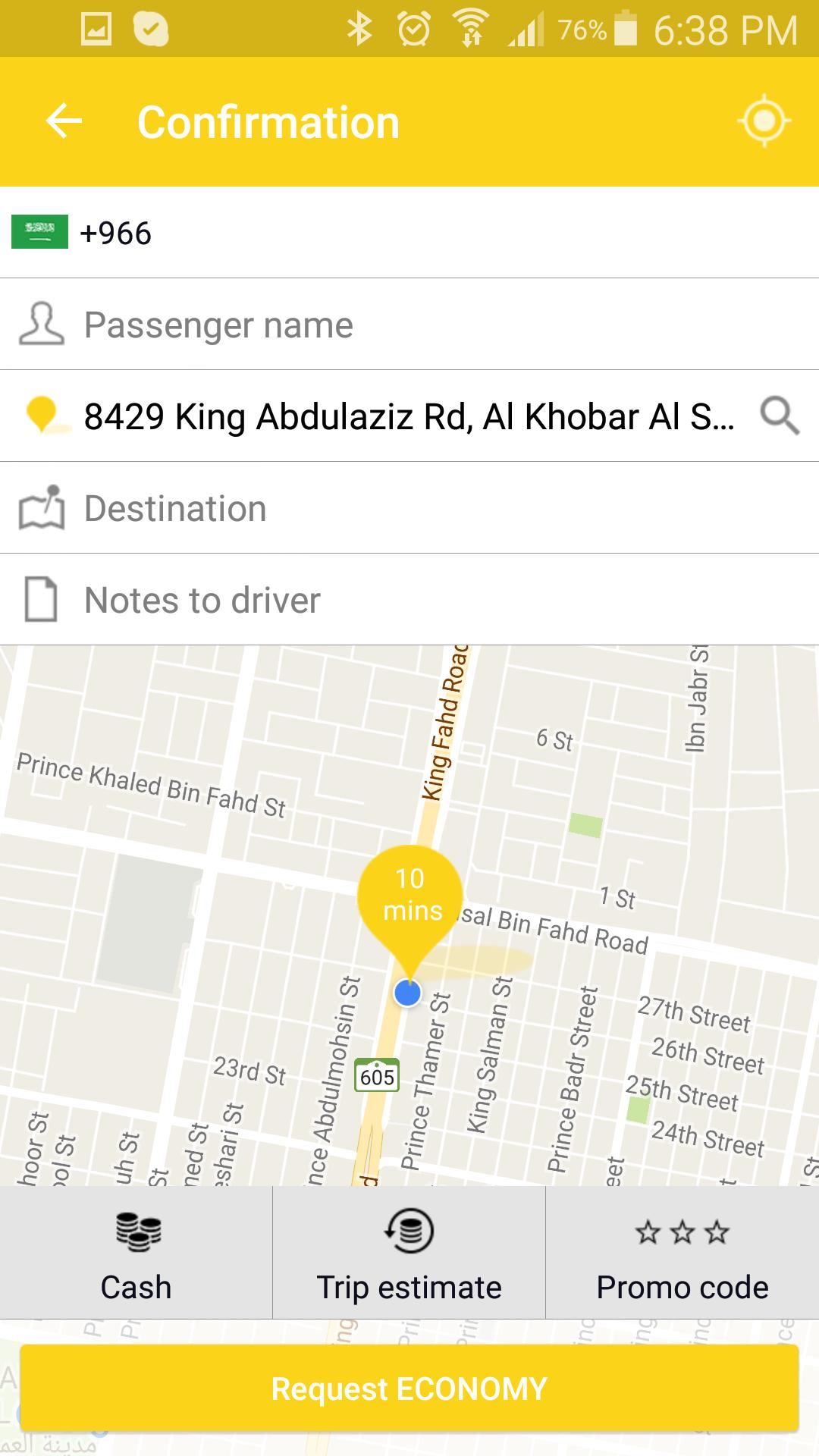Tap the document icon beside Notes to driver
Screen dimensions: 819x1456
pyautogui.click(x=41, y=599)
